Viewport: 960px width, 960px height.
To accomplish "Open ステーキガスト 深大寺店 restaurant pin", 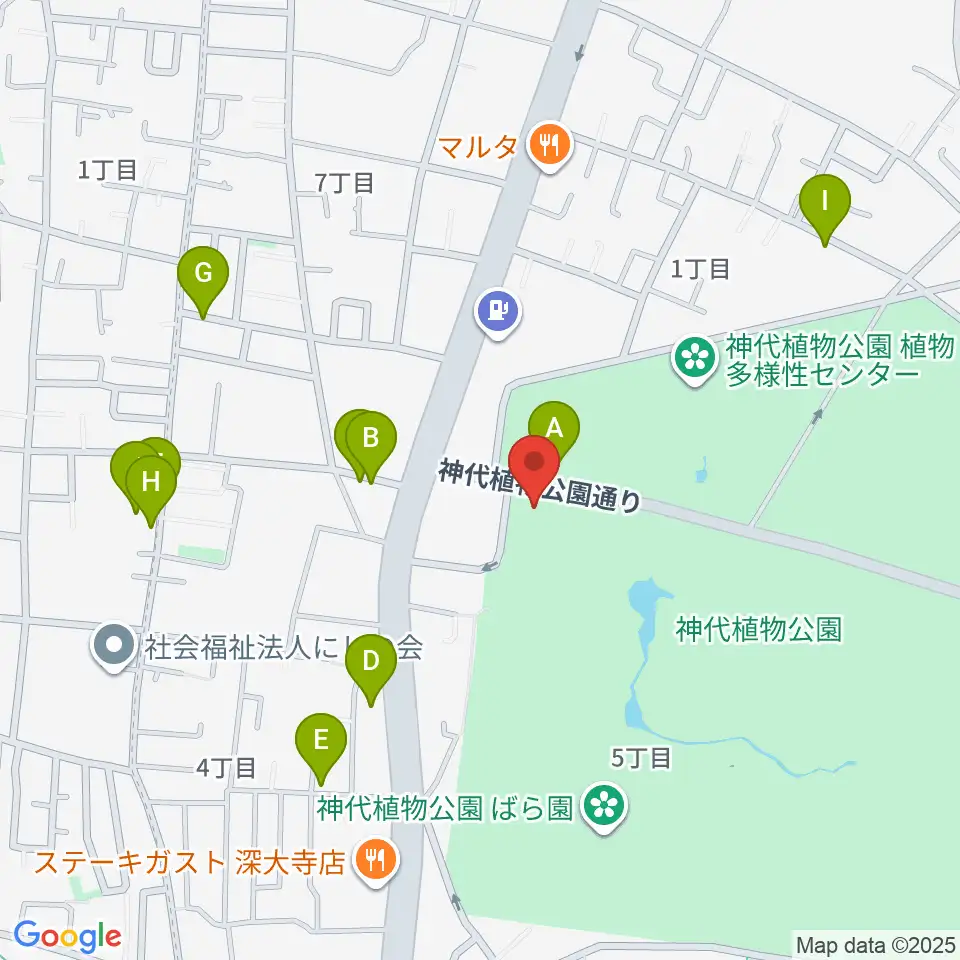I will pyautogui.click(x=375, y=862).
